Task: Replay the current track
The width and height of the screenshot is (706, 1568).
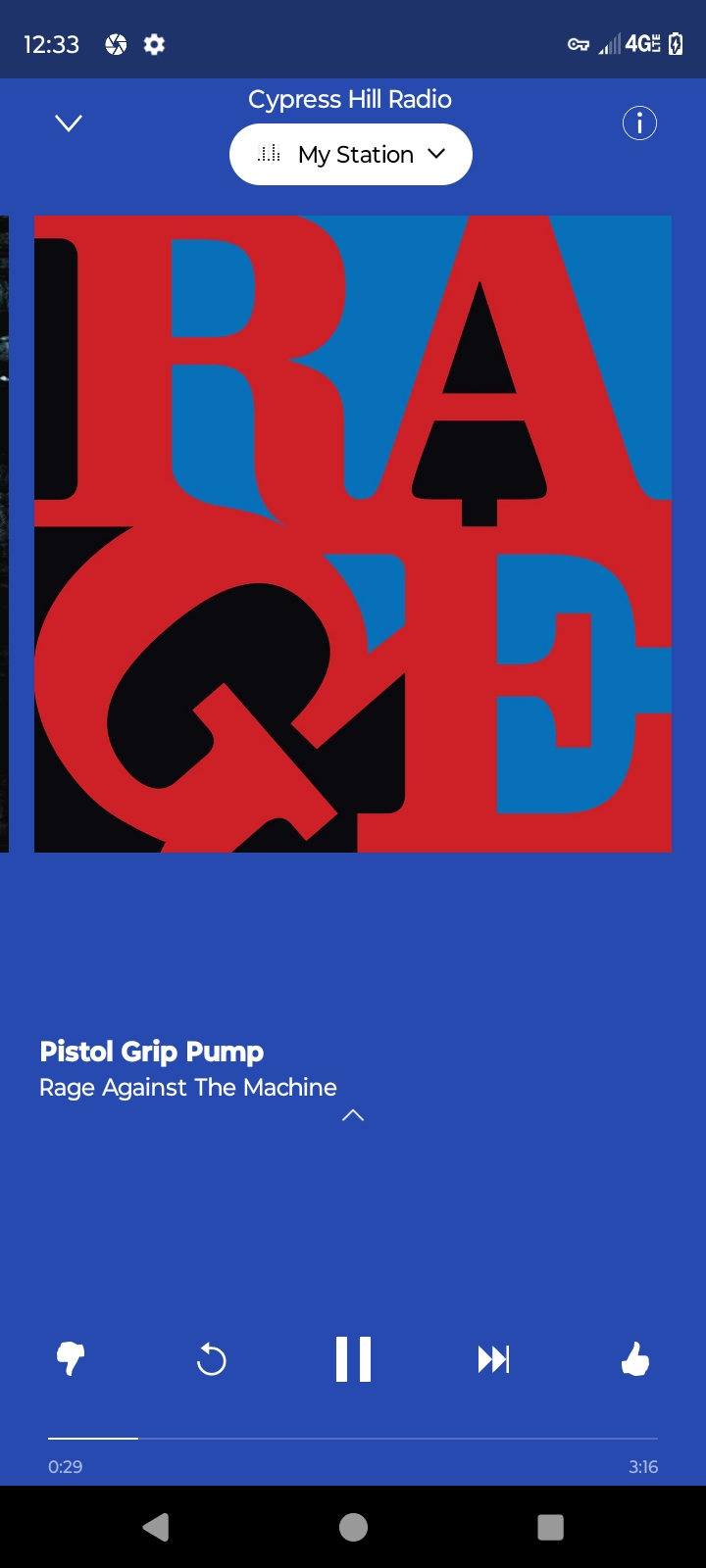Action: (211, 1359)
